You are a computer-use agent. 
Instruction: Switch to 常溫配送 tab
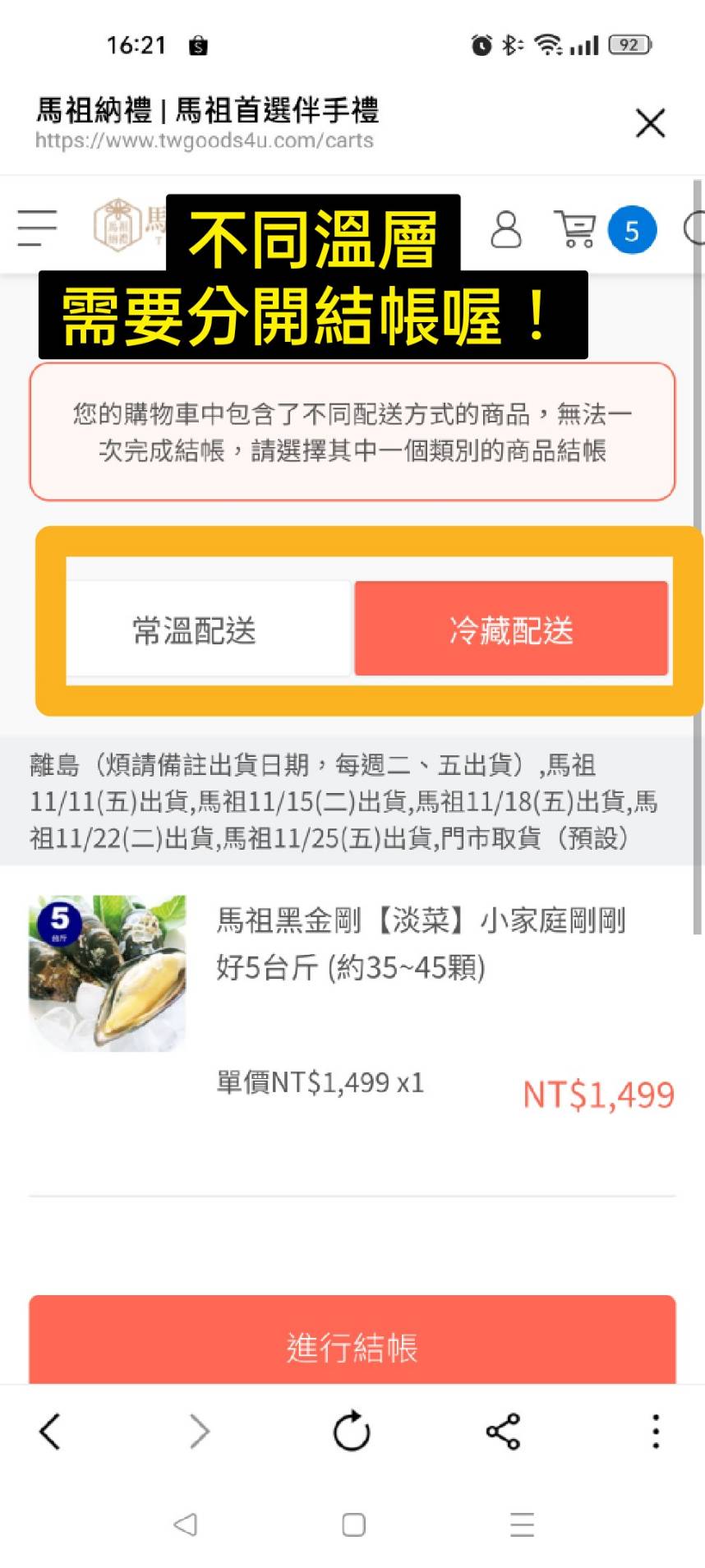coord(196,630)
